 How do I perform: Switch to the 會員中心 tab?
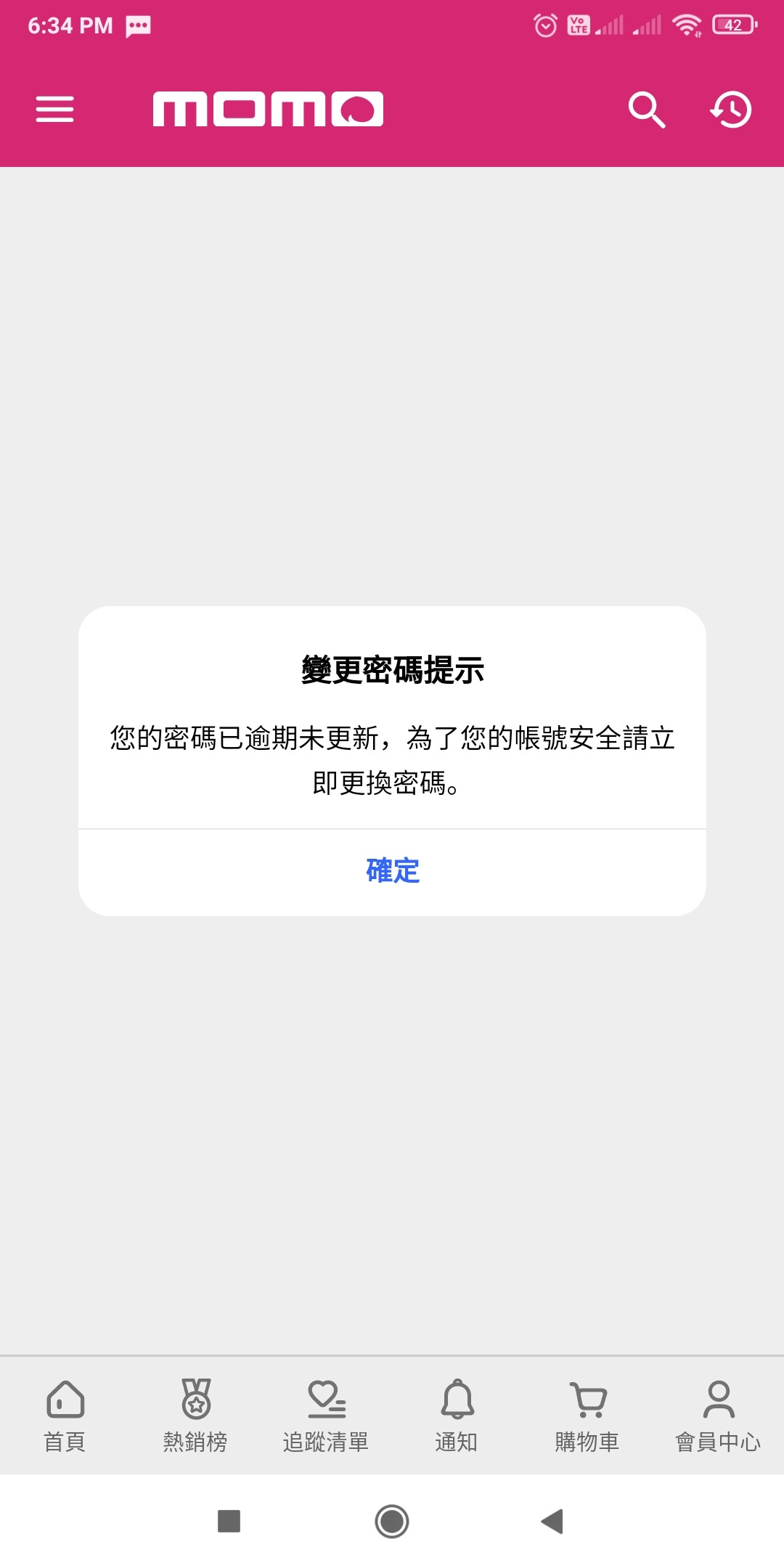pyautogui.click(x=718, y=1416)
